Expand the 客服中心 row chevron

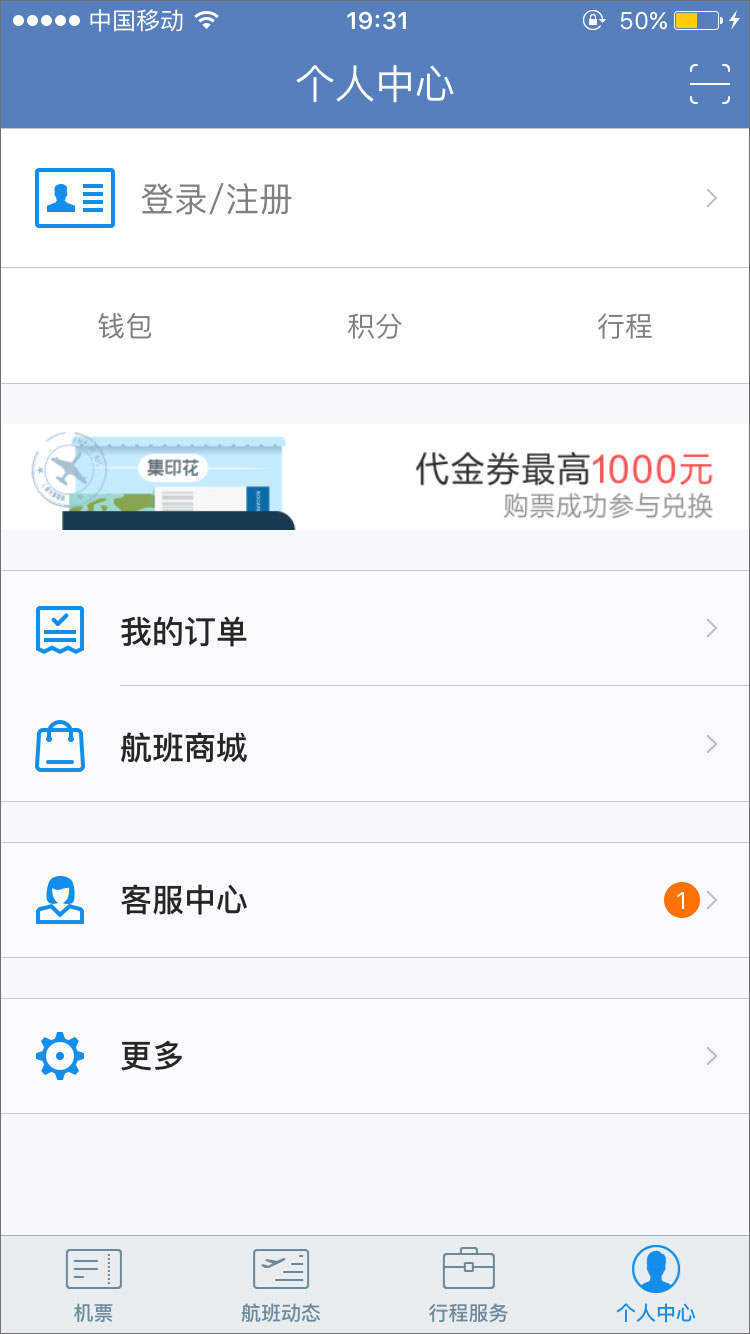point(712,900)
